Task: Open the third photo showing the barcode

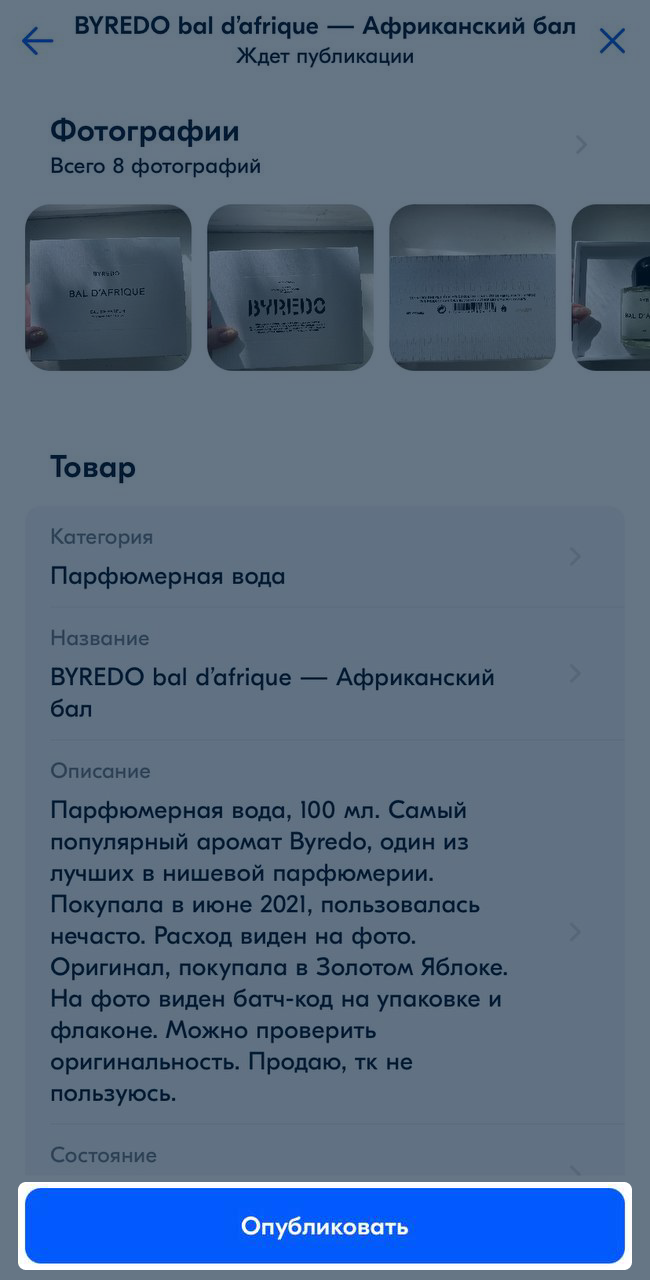Action: point(472,288)
